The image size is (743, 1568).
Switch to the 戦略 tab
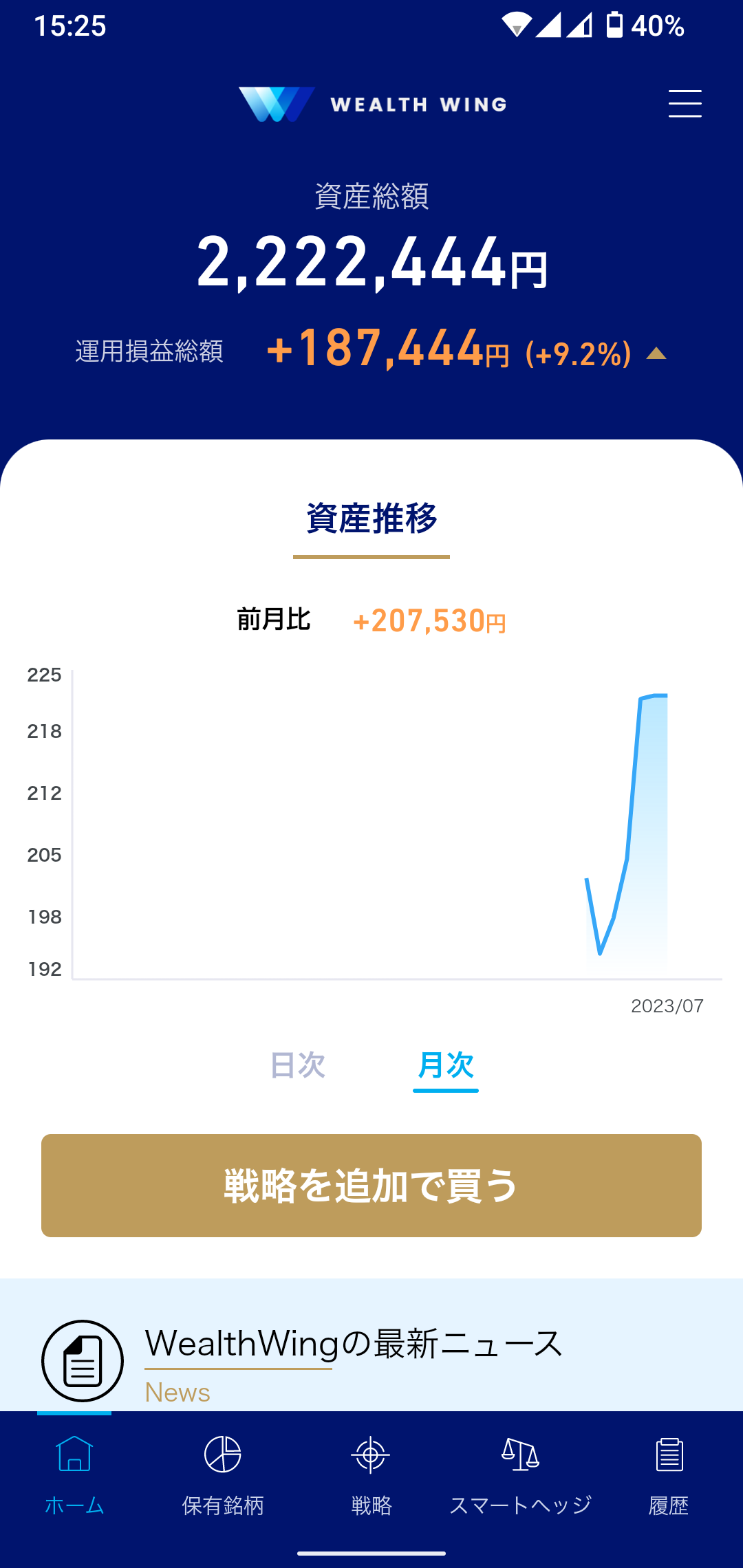pos(371,1474)
